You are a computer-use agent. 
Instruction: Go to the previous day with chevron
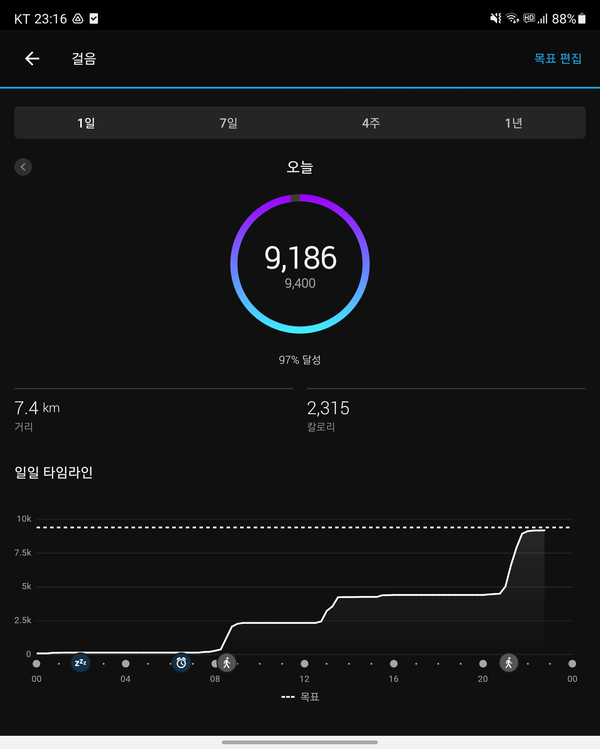[x=23, y=167]
